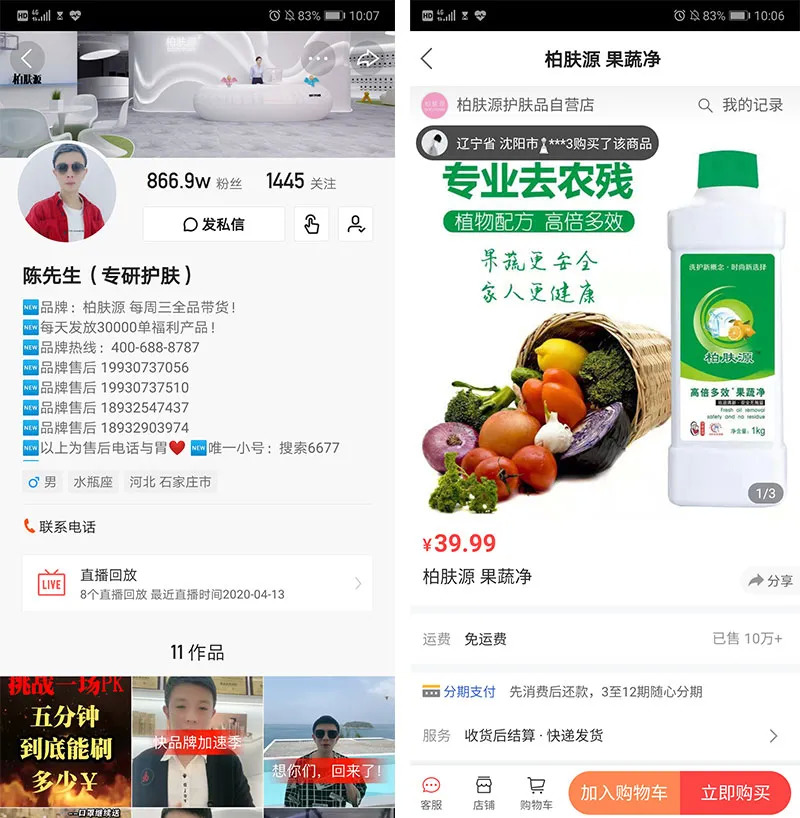
Task: Open 联系电话 contact phone
Action: click(x=59, y=527)
